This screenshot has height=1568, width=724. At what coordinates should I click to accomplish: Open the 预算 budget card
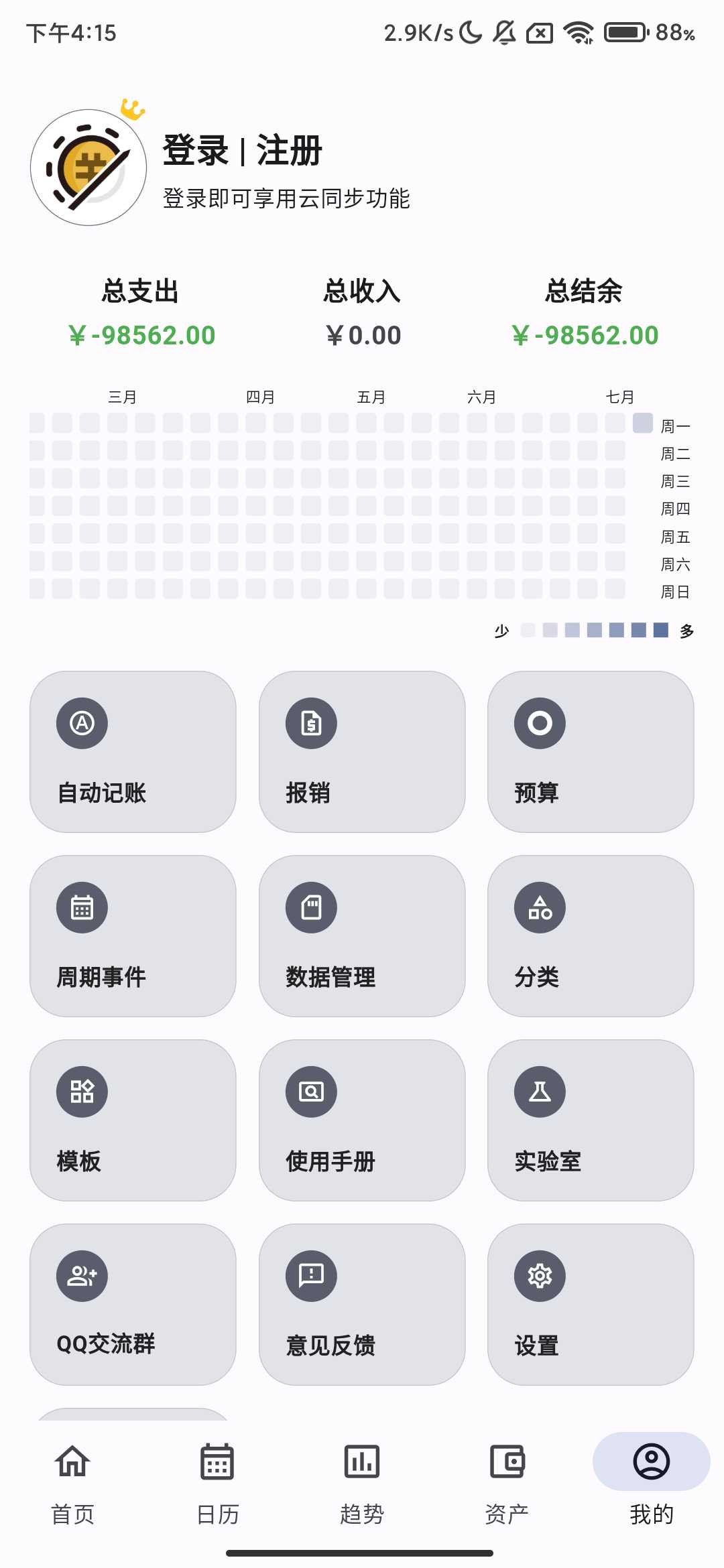[591, 752]
